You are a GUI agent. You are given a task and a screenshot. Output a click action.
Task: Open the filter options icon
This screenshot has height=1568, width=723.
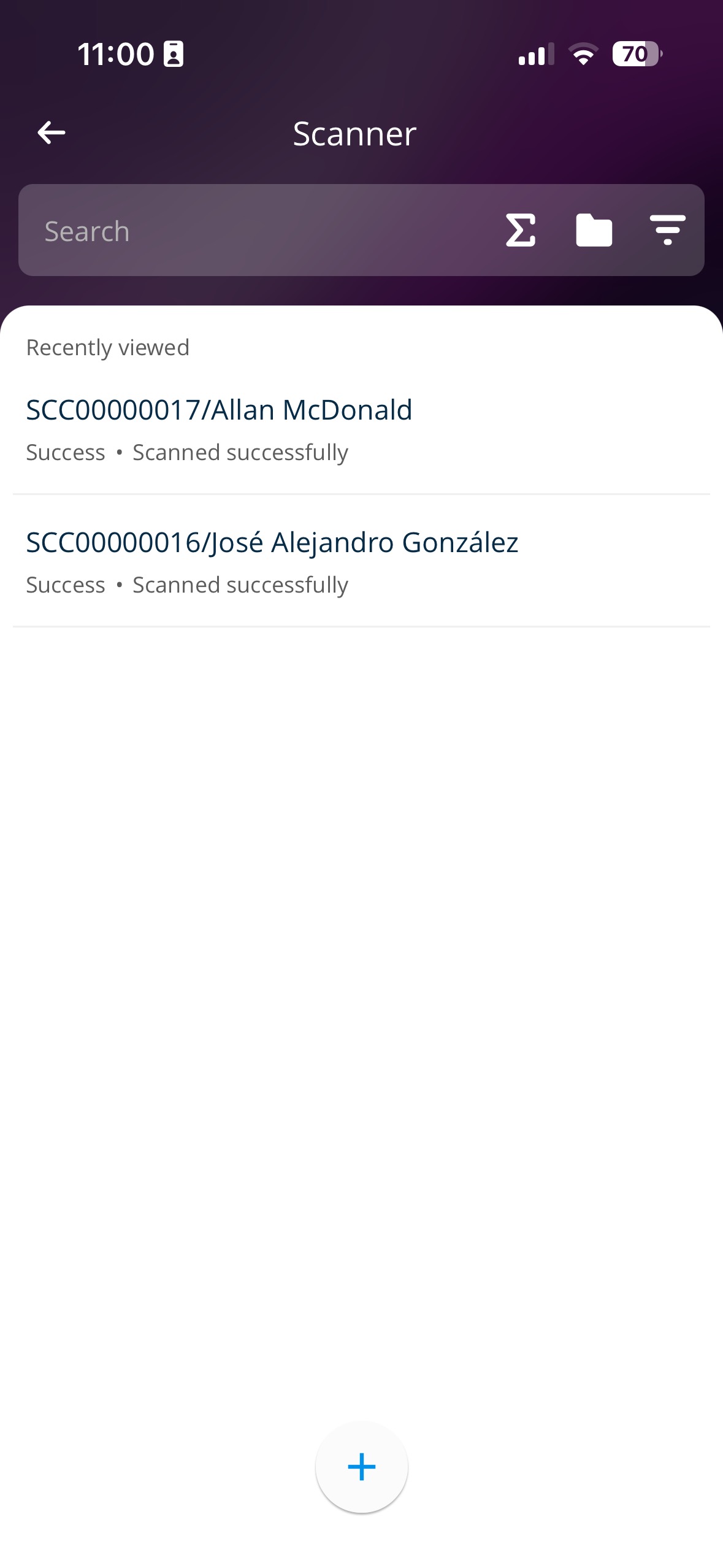point(667,231)
